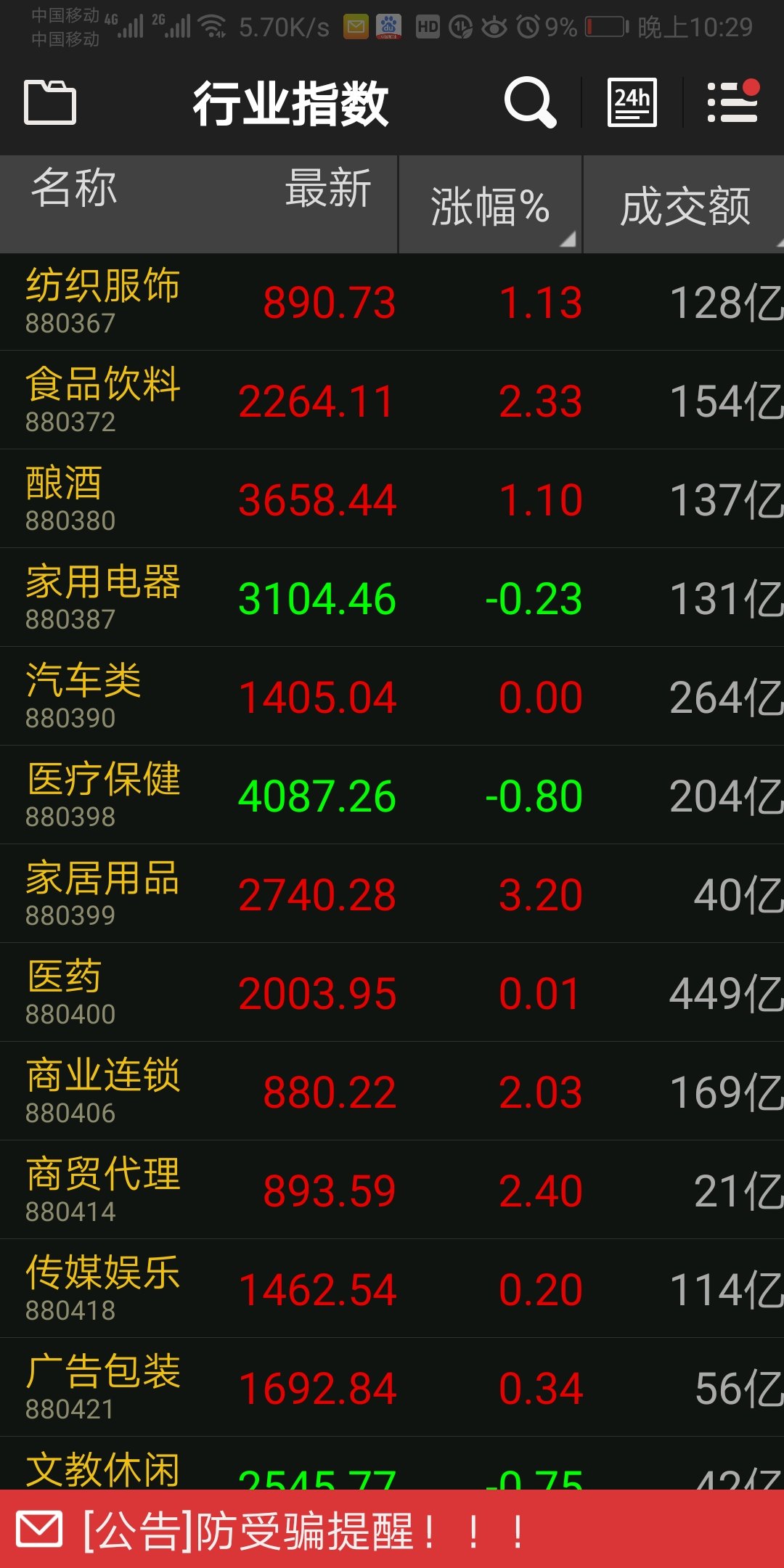784x1568 pixels.
Task: Open the 防受骗提醒 announcement banner
Action: [x=392, y=1530]
